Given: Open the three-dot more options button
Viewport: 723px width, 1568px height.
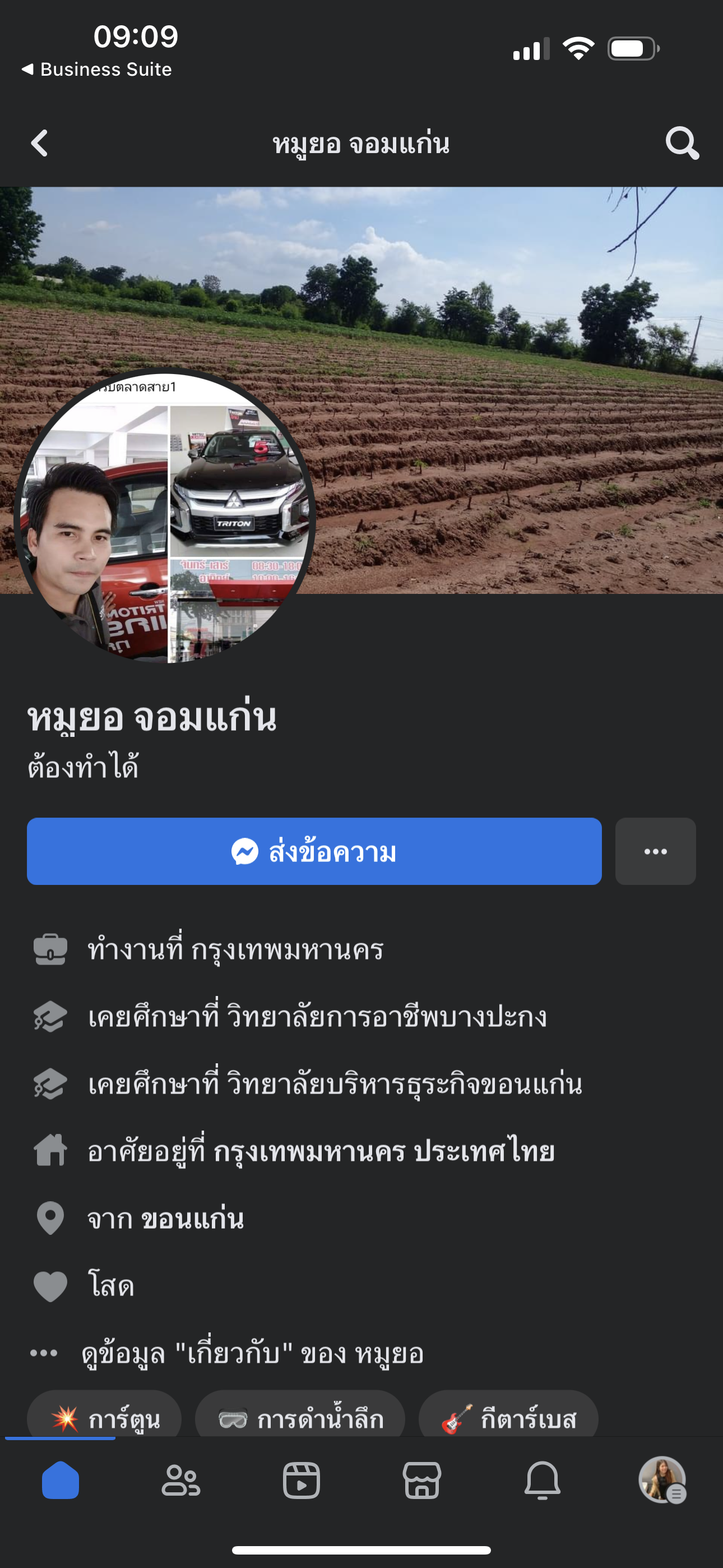Looking at the screenshot, I should click(x=655, y=851).
